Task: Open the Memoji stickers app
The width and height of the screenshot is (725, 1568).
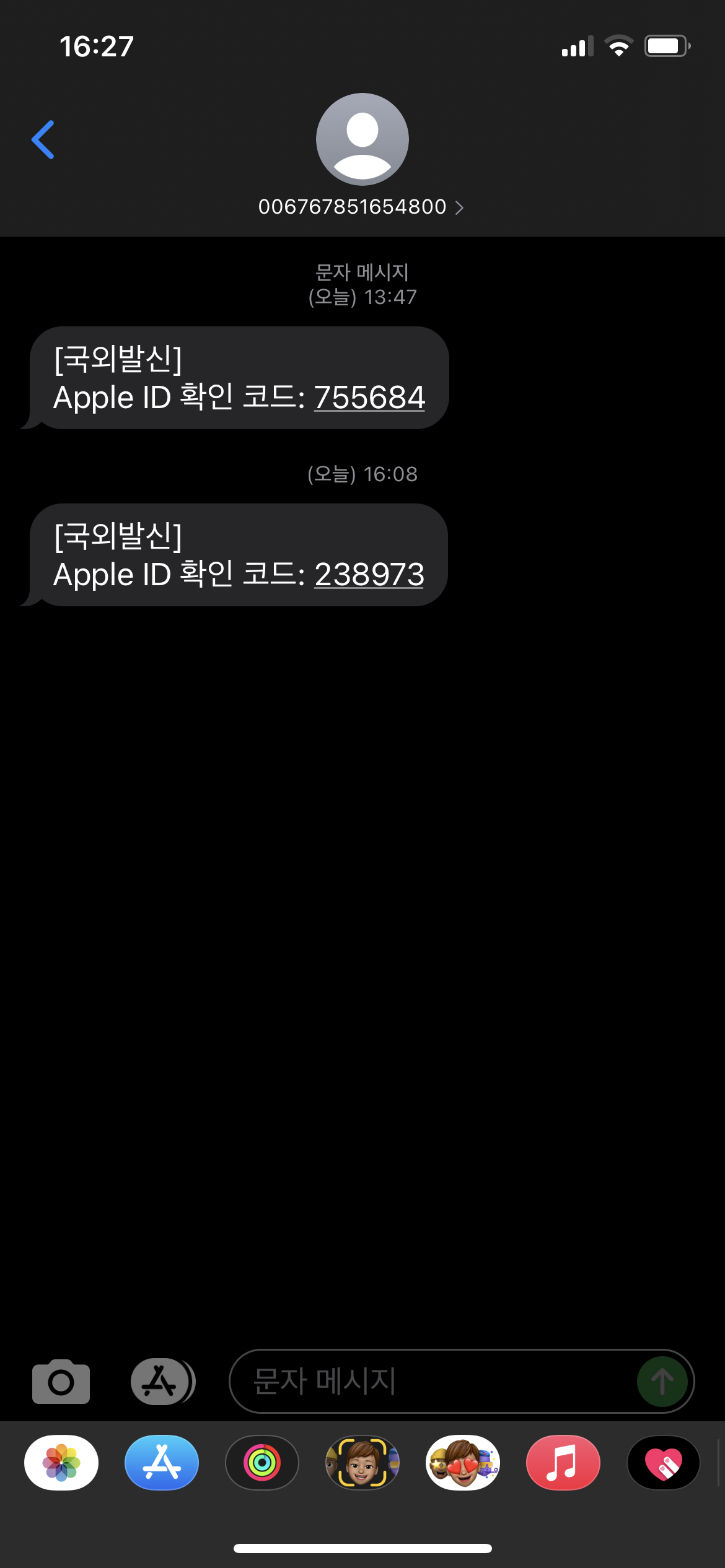Action: (463, 1463)
